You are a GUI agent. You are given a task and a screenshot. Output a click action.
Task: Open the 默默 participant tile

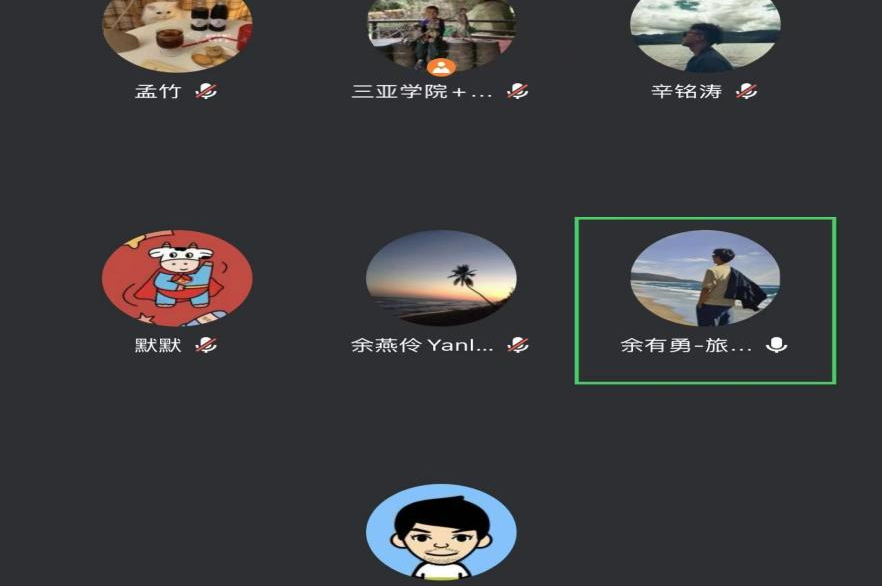tap(177, 279)
